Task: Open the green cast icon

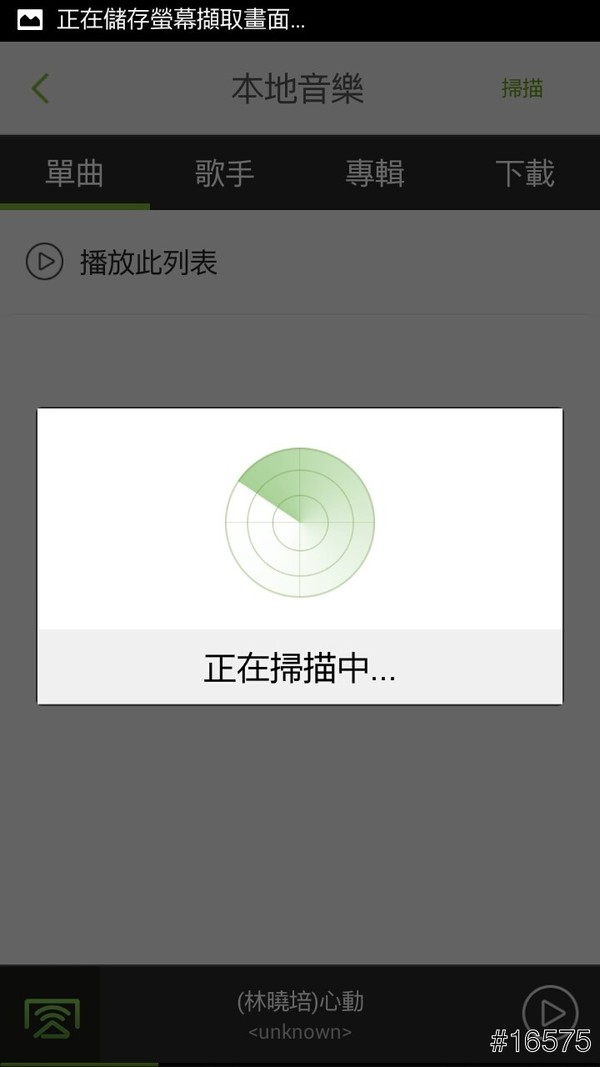Action: (50, 1016)
